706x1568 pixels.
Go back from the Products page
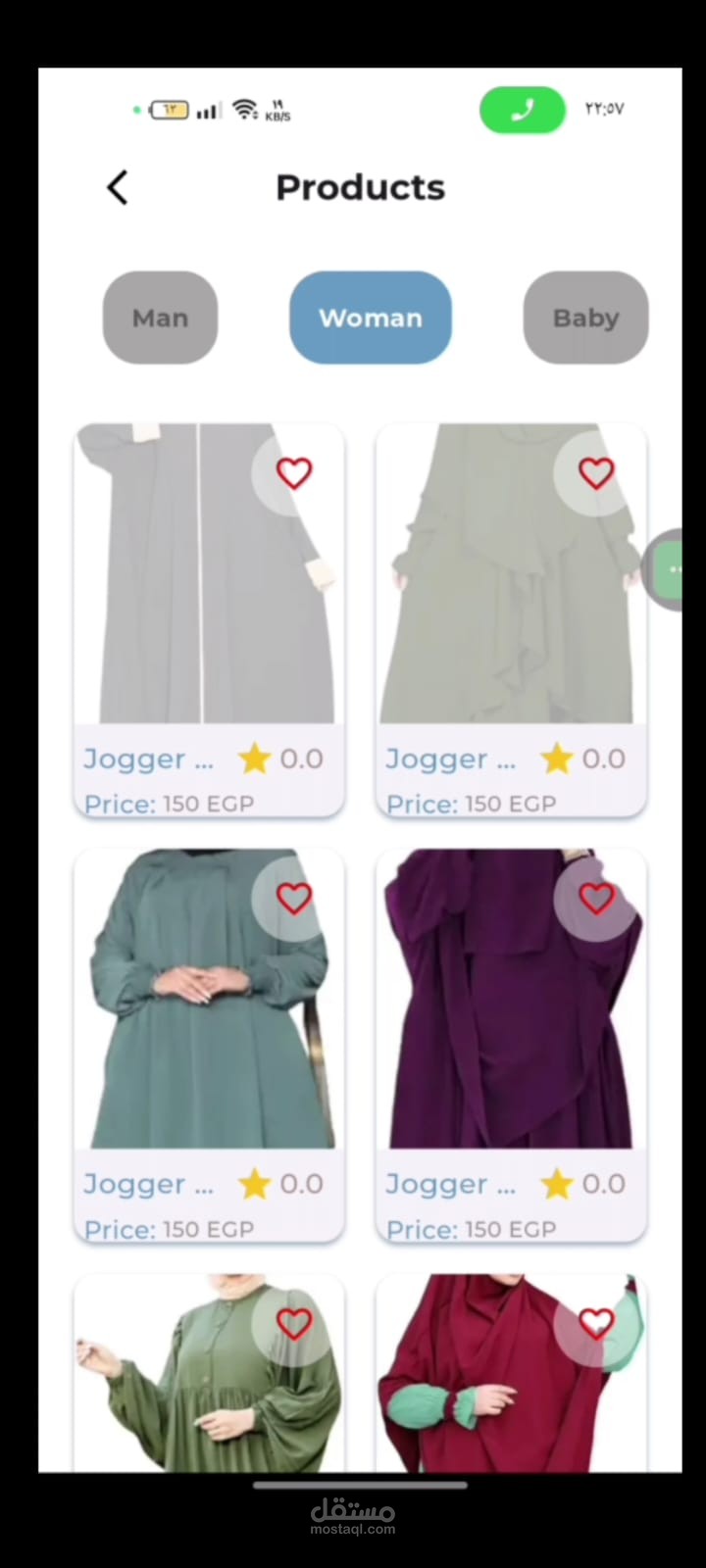118,187
